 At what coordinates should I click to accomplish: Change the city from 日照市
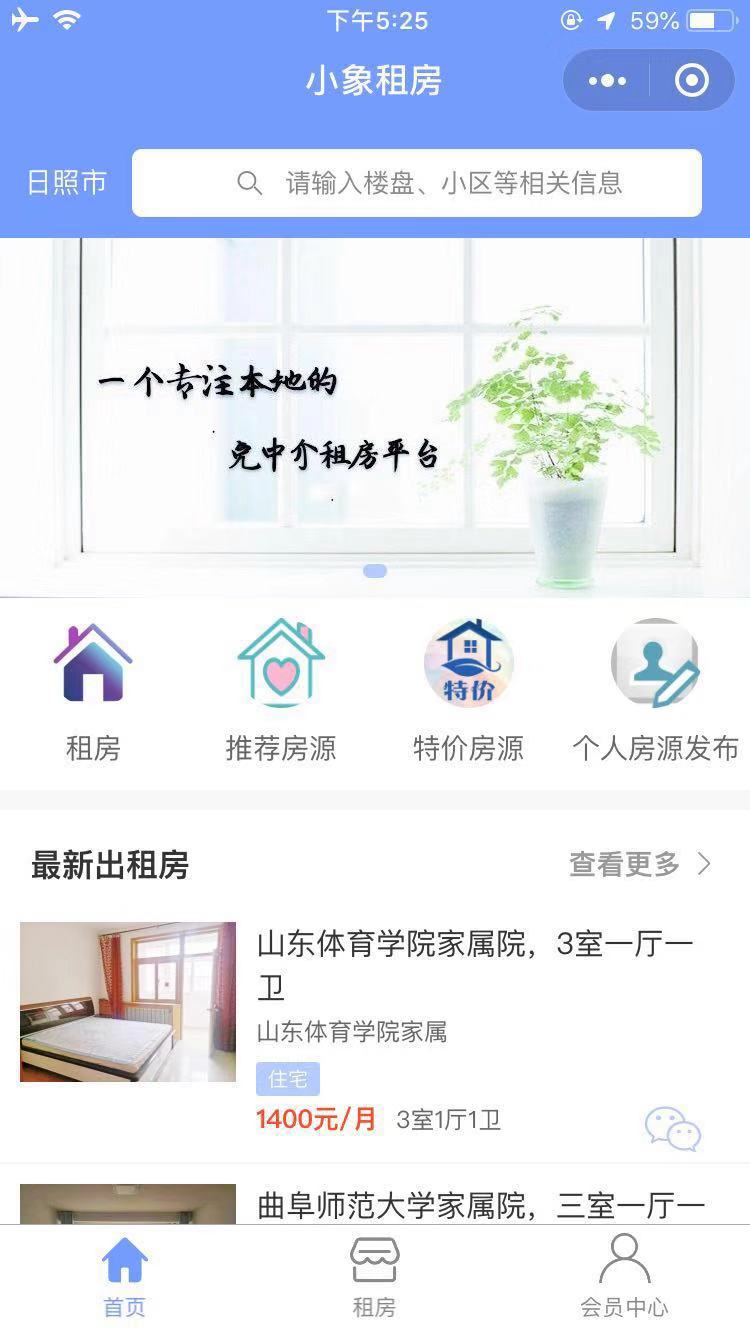point(66,183)
